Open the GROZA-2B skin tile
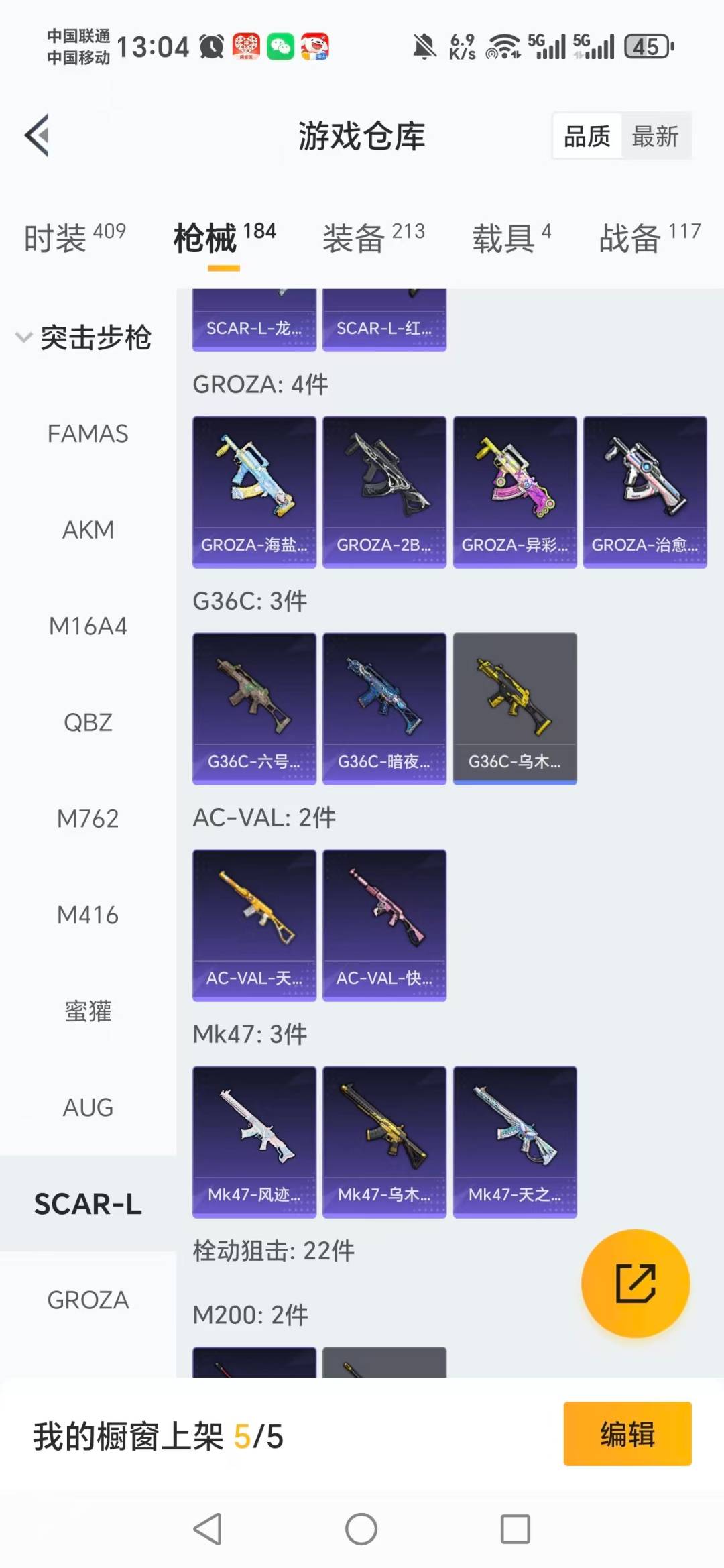 tap(384, 492)
